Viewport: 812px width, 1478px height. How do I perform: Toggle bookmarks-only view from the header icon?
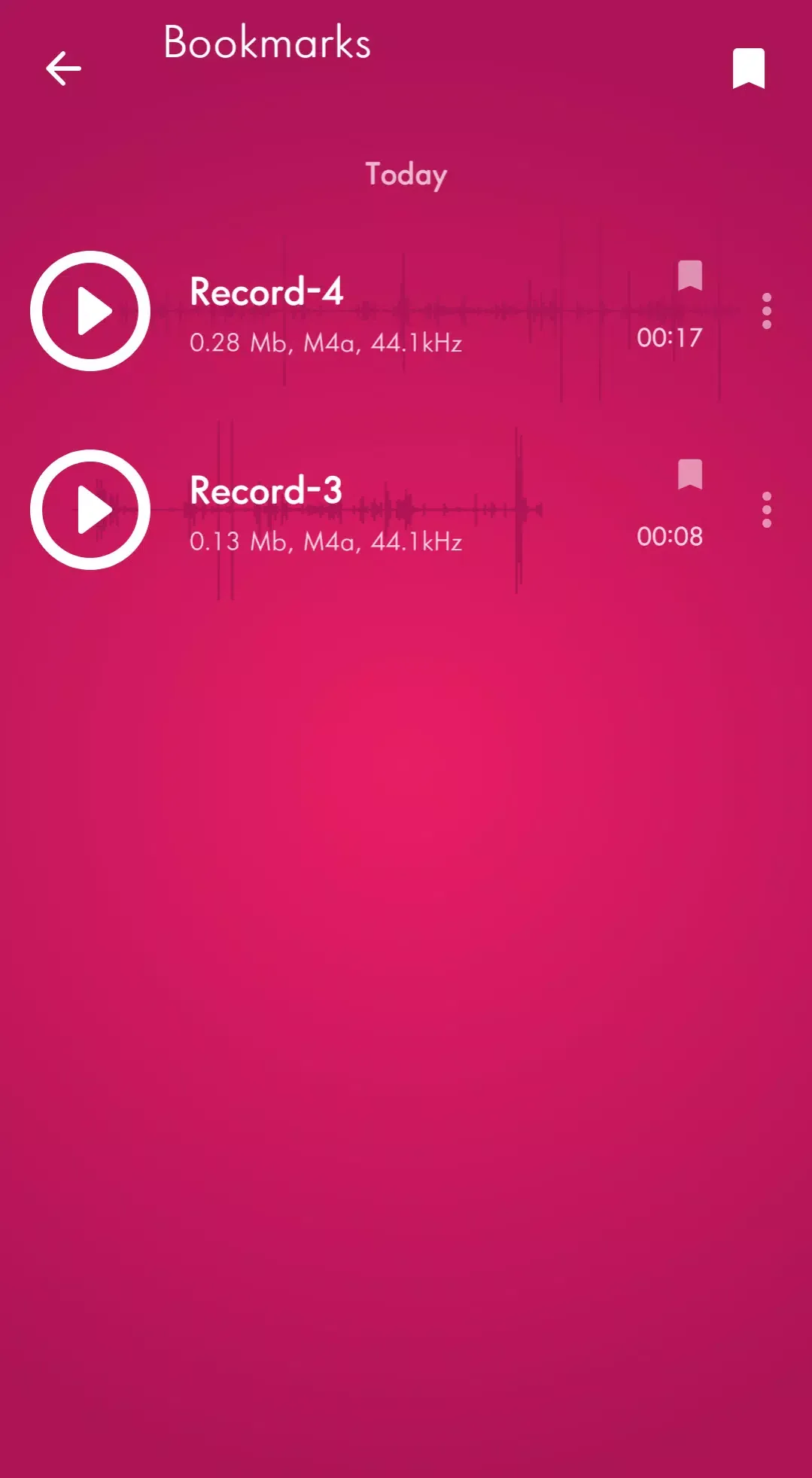tap(747, 70)
